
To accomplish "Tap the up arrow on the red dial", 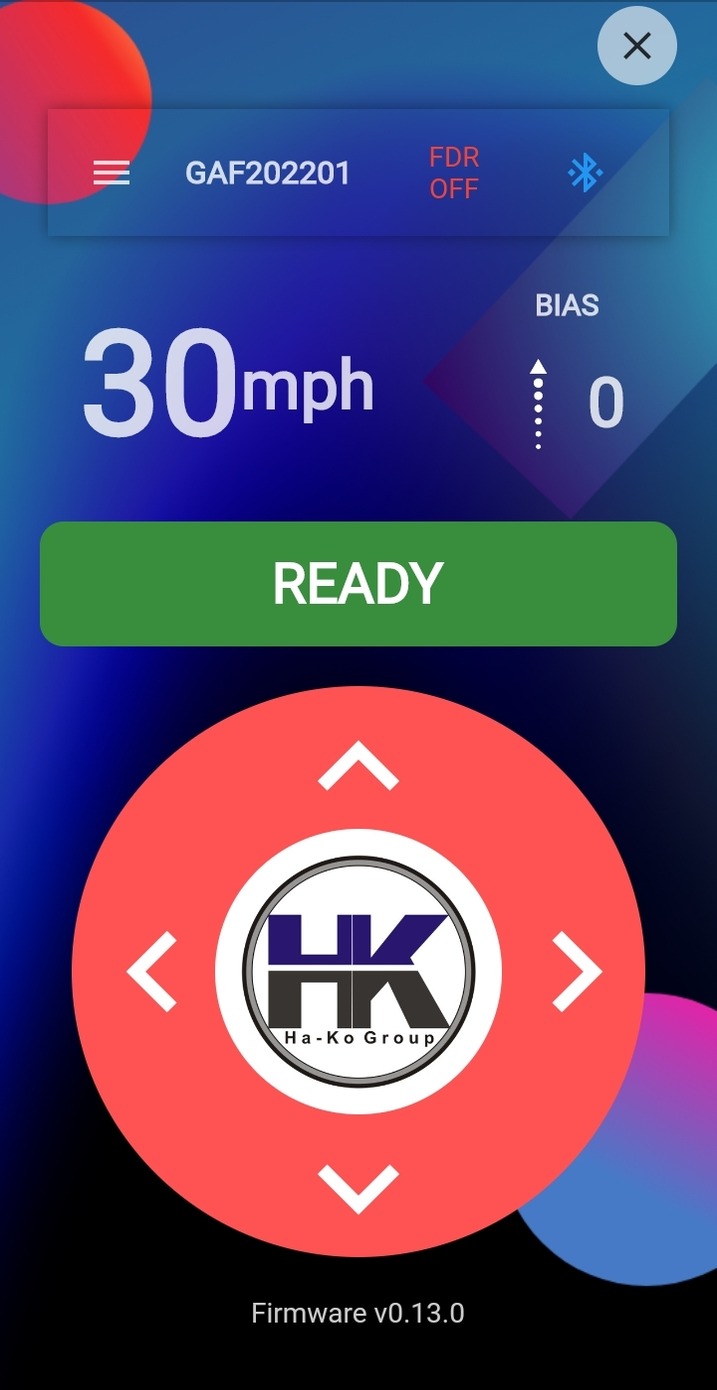I will [x=358, y=768].
